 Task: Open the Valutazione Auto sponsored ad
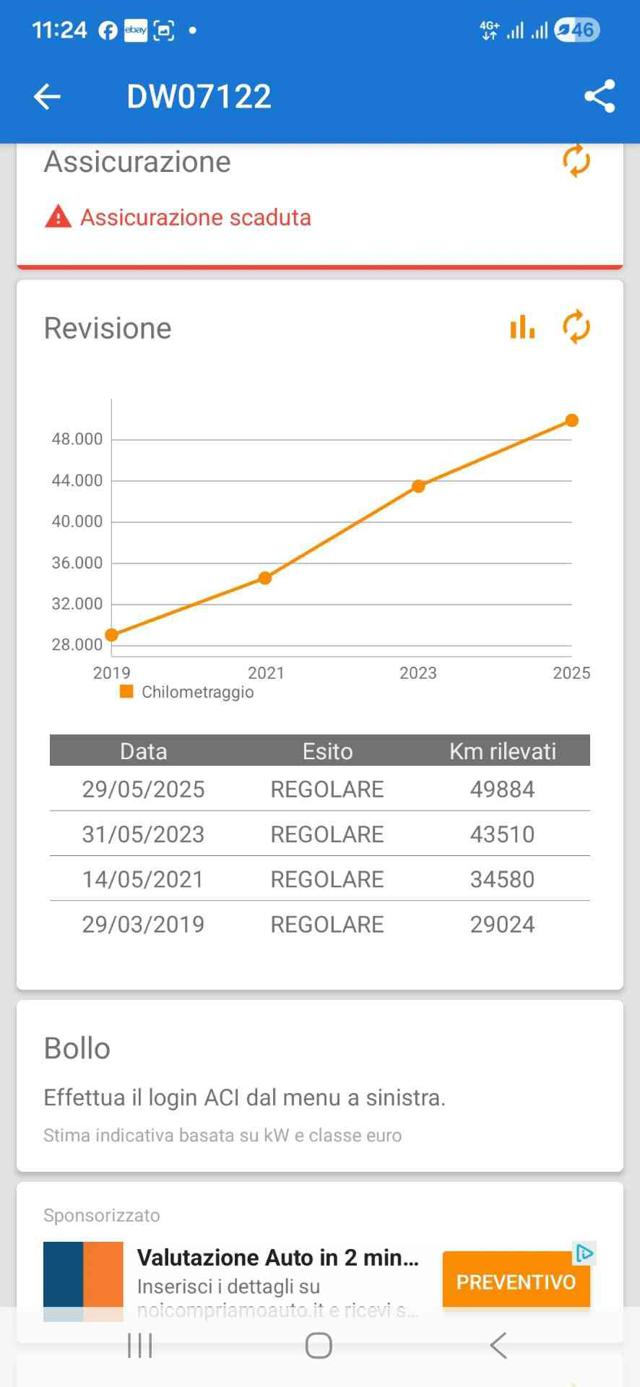tap(278, 1258)
